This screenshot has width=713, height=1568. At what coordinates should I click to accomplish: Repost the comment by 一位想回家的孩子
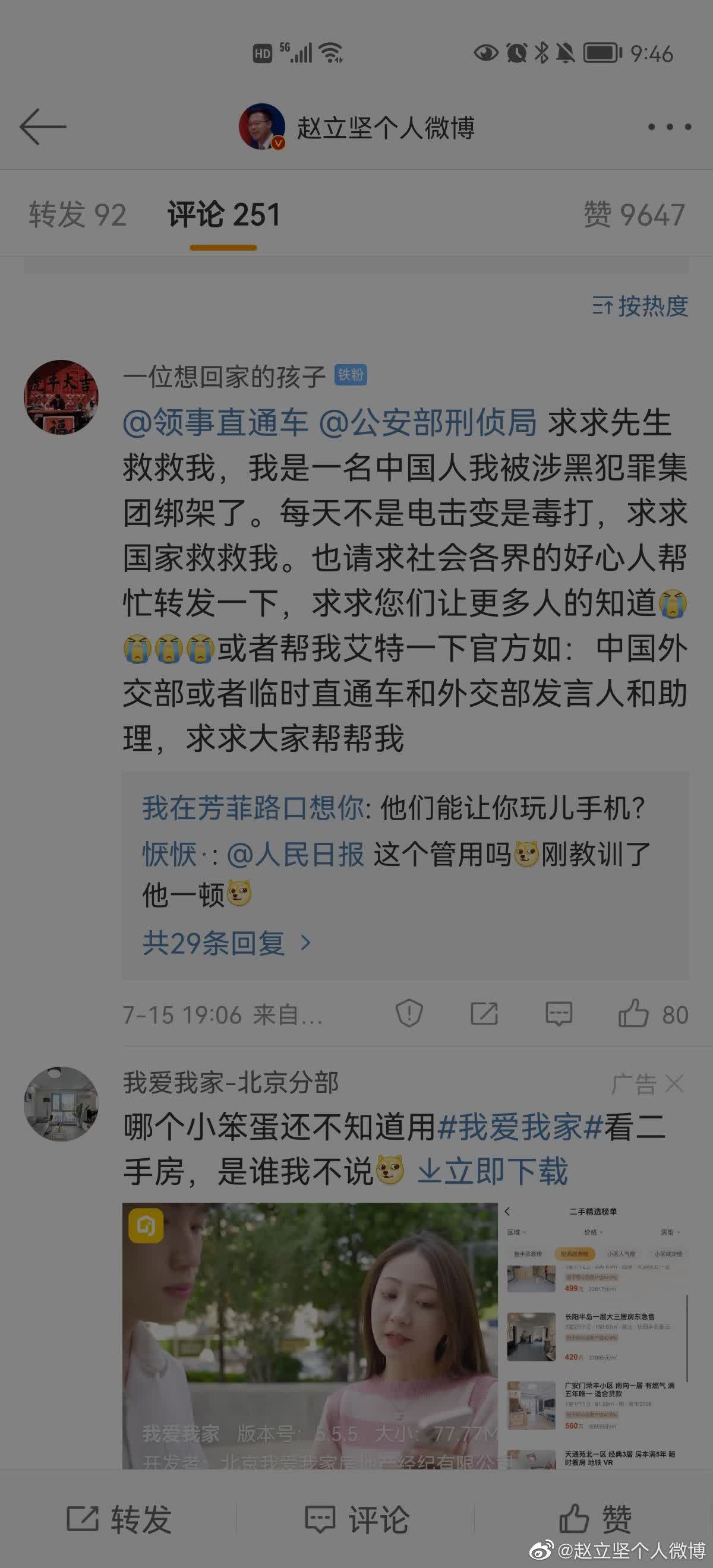(x=484, y=1014)
